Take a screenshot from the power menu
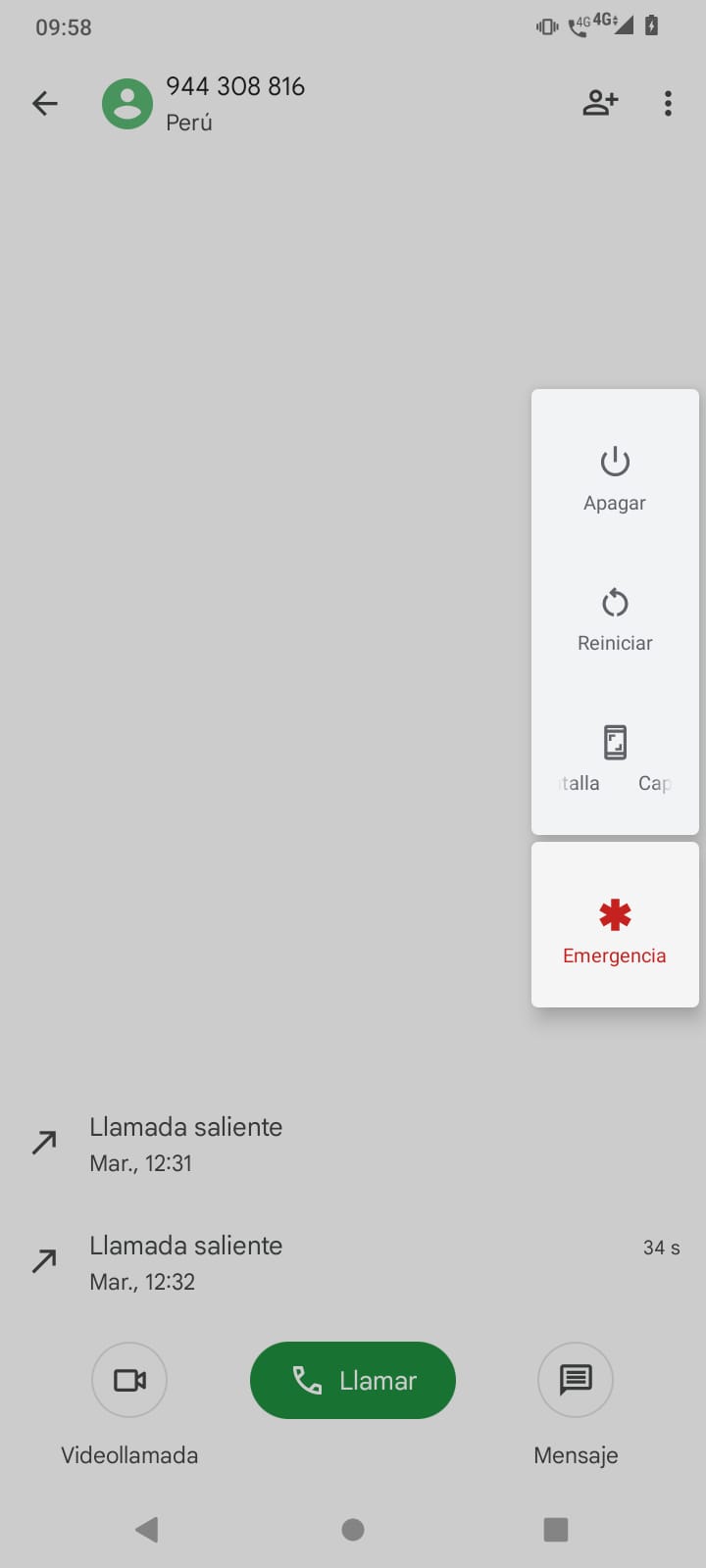The height and width of the screenshot is (1568, 706). pyautogui.click(x=615, y=757)
